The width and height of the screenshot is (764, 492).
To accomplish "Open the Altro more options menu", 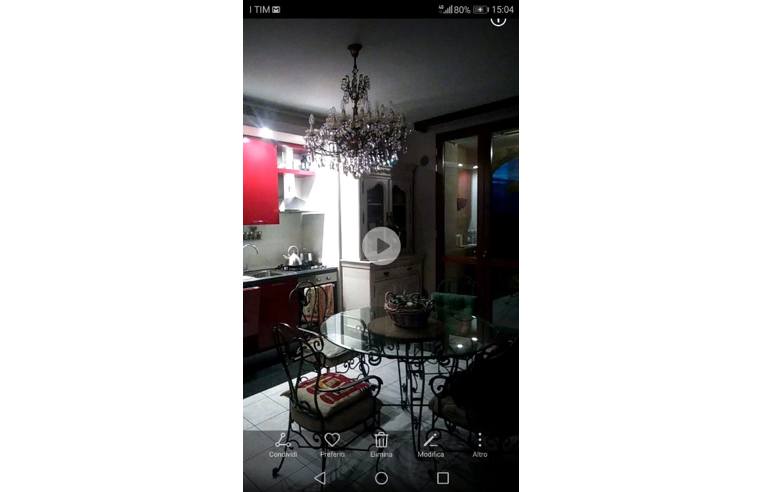I will 479,442.
